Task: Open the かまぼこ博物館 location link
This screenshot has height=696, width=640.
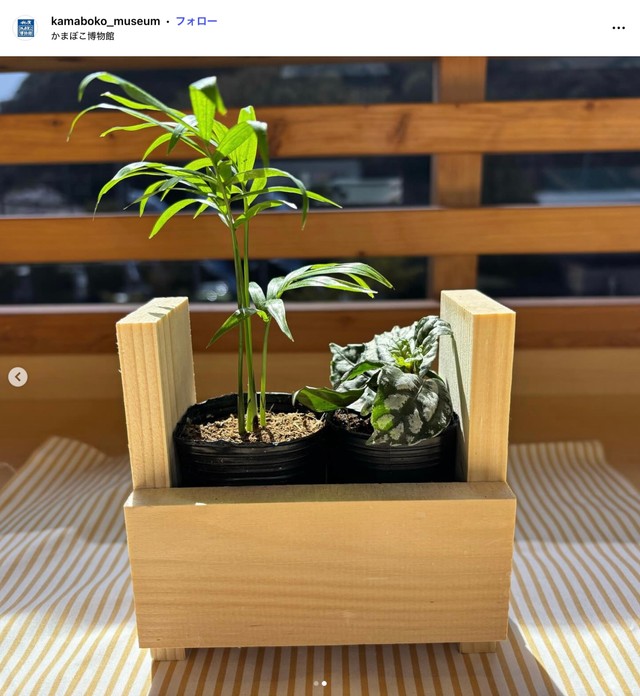Action: coord(82,36)
